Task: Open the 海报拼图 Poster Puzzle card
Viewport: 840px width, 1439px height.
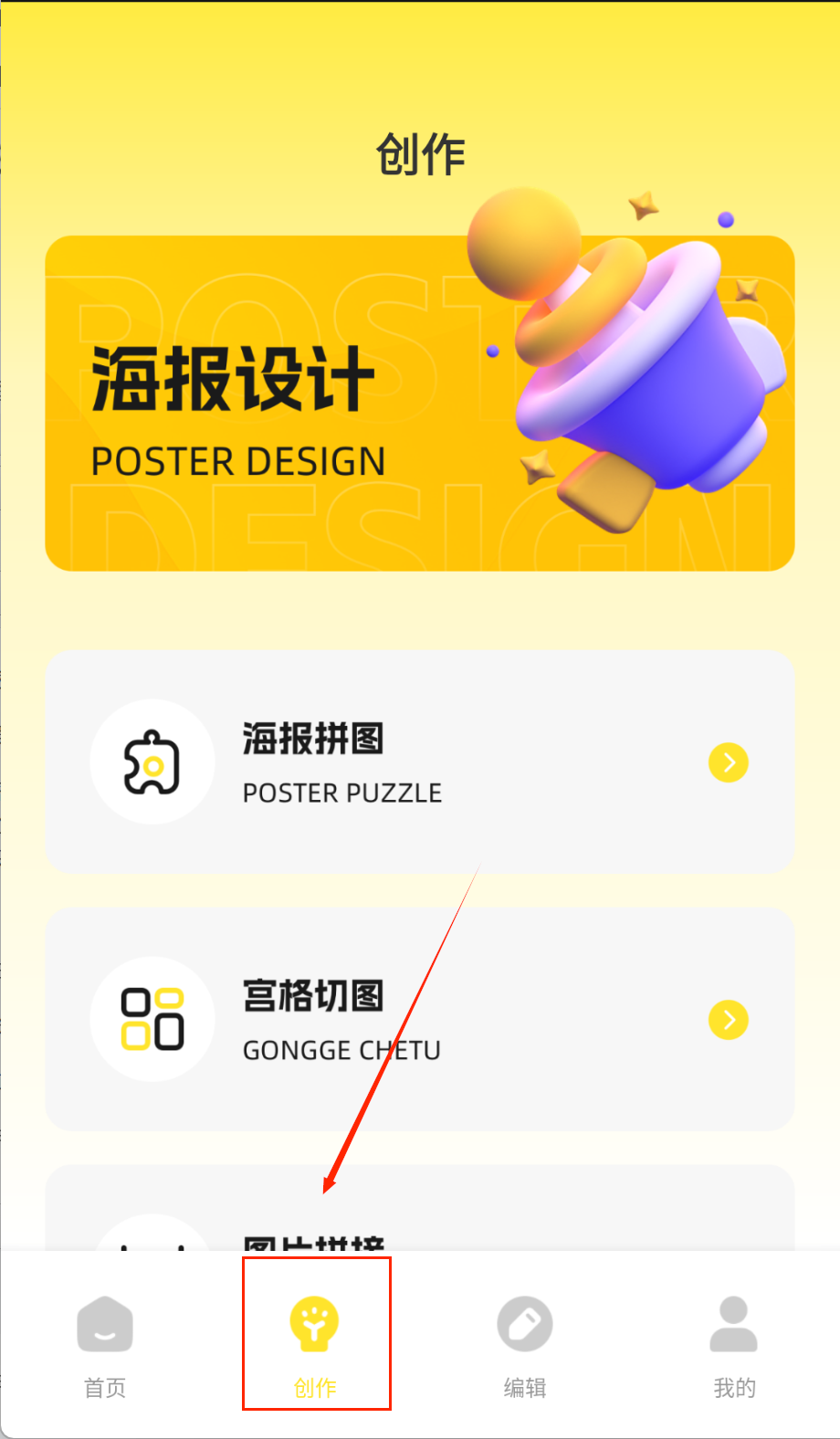Action: pyautogui.click(x=419, y=762)
